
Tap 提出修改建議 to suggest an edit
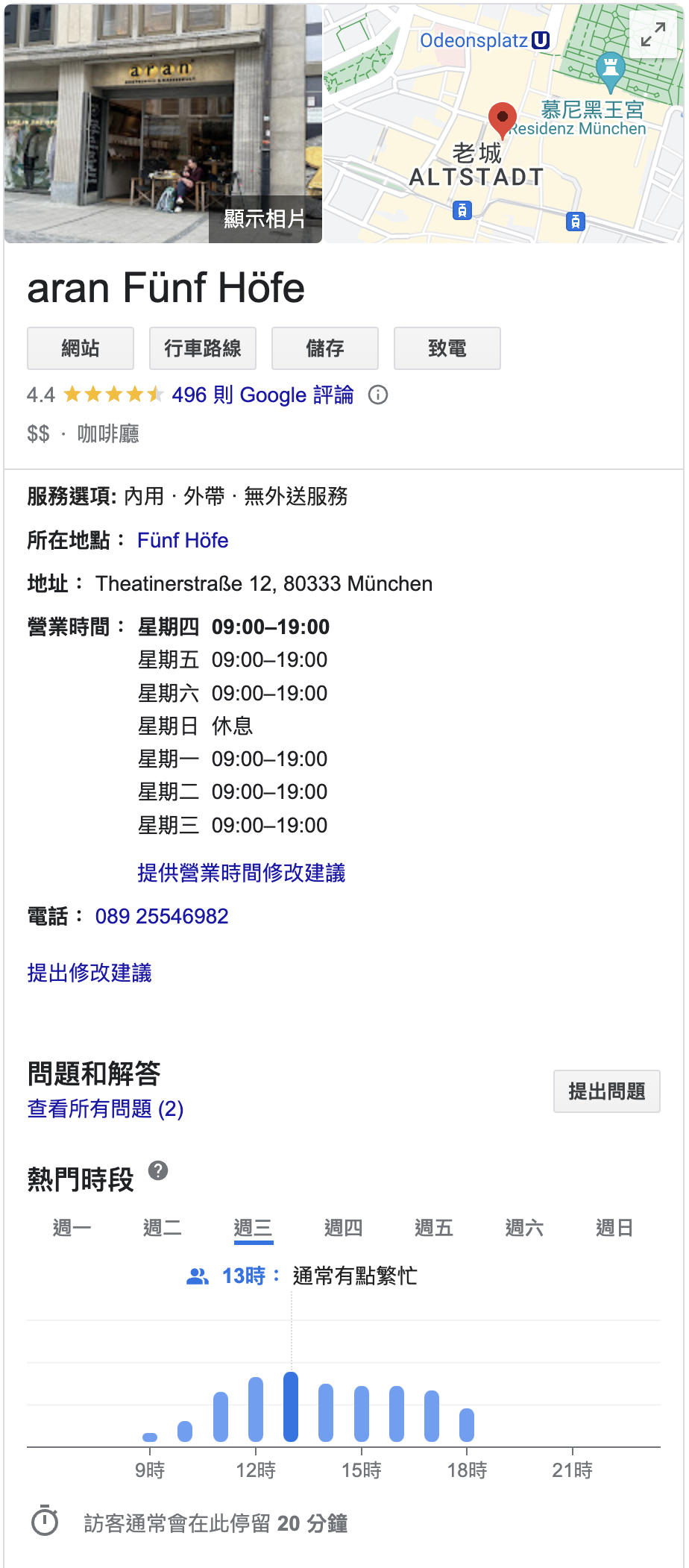[89, 973]
